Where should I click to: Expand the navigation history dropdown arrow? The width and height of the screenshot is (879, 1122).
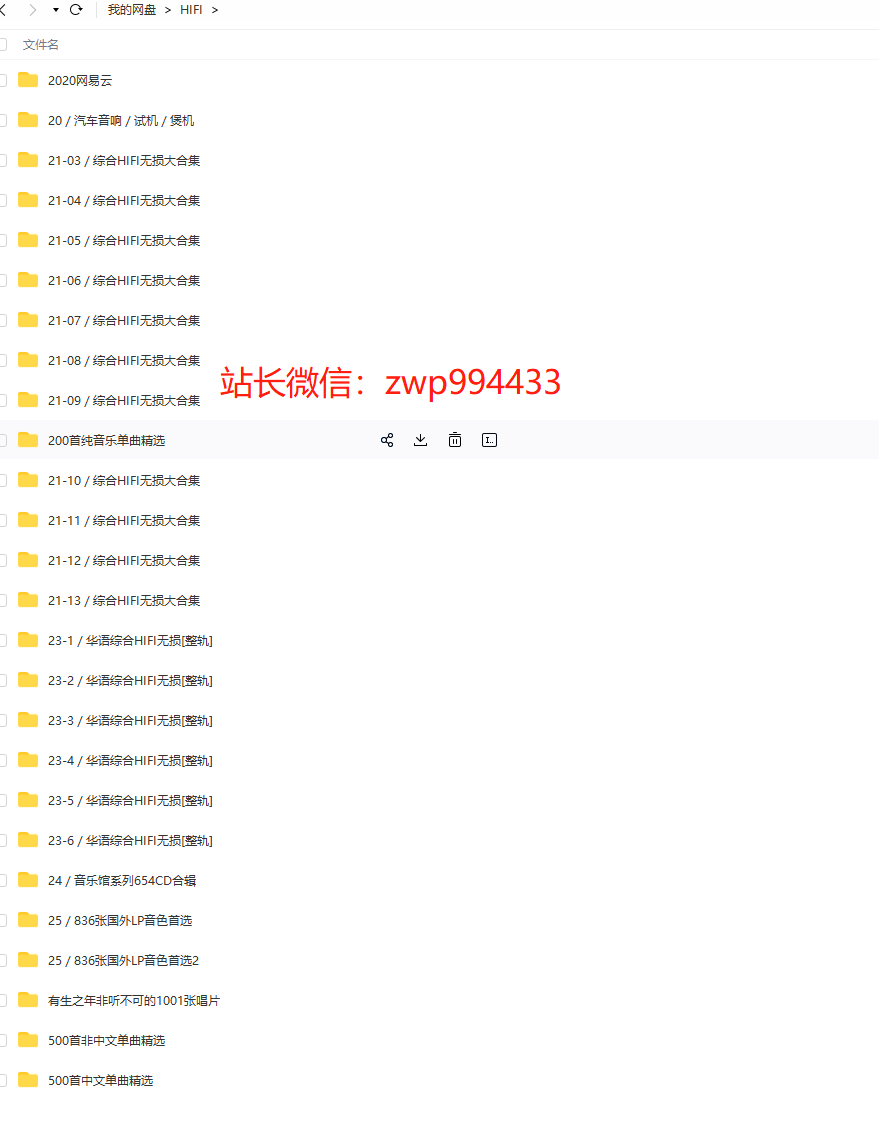click(56, 10)
